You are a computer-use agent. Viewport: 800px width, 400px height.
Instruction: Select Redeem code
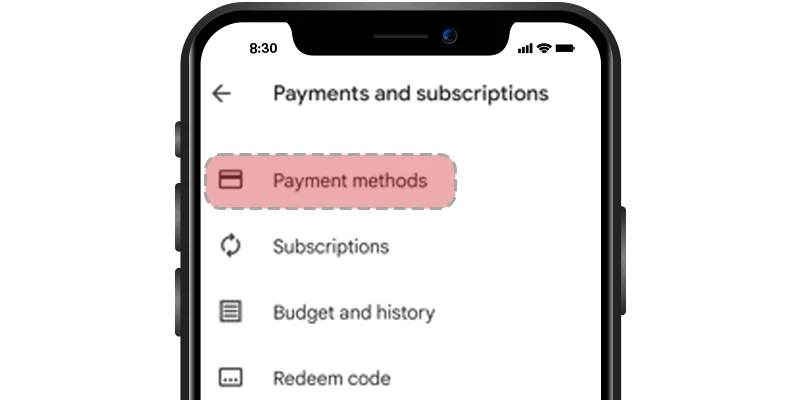(x=331, y=378)
